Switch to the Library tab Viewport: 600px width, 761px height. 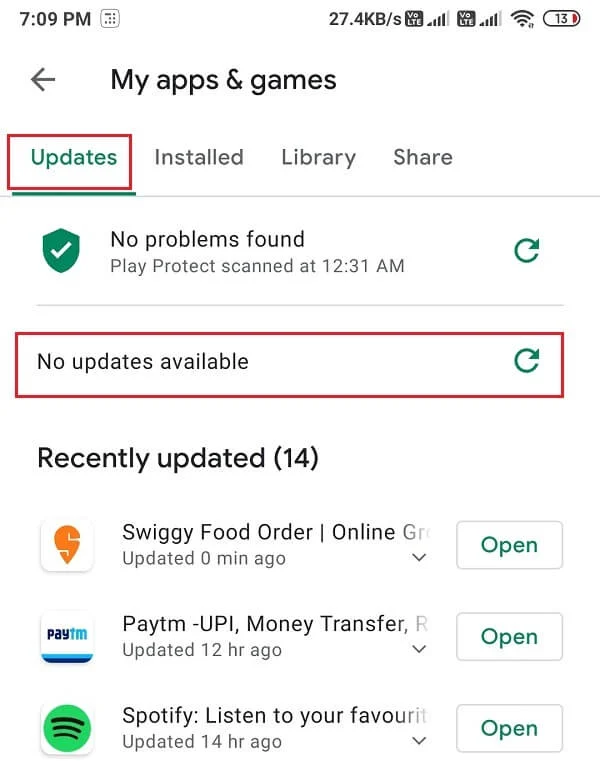coord(318,157)
